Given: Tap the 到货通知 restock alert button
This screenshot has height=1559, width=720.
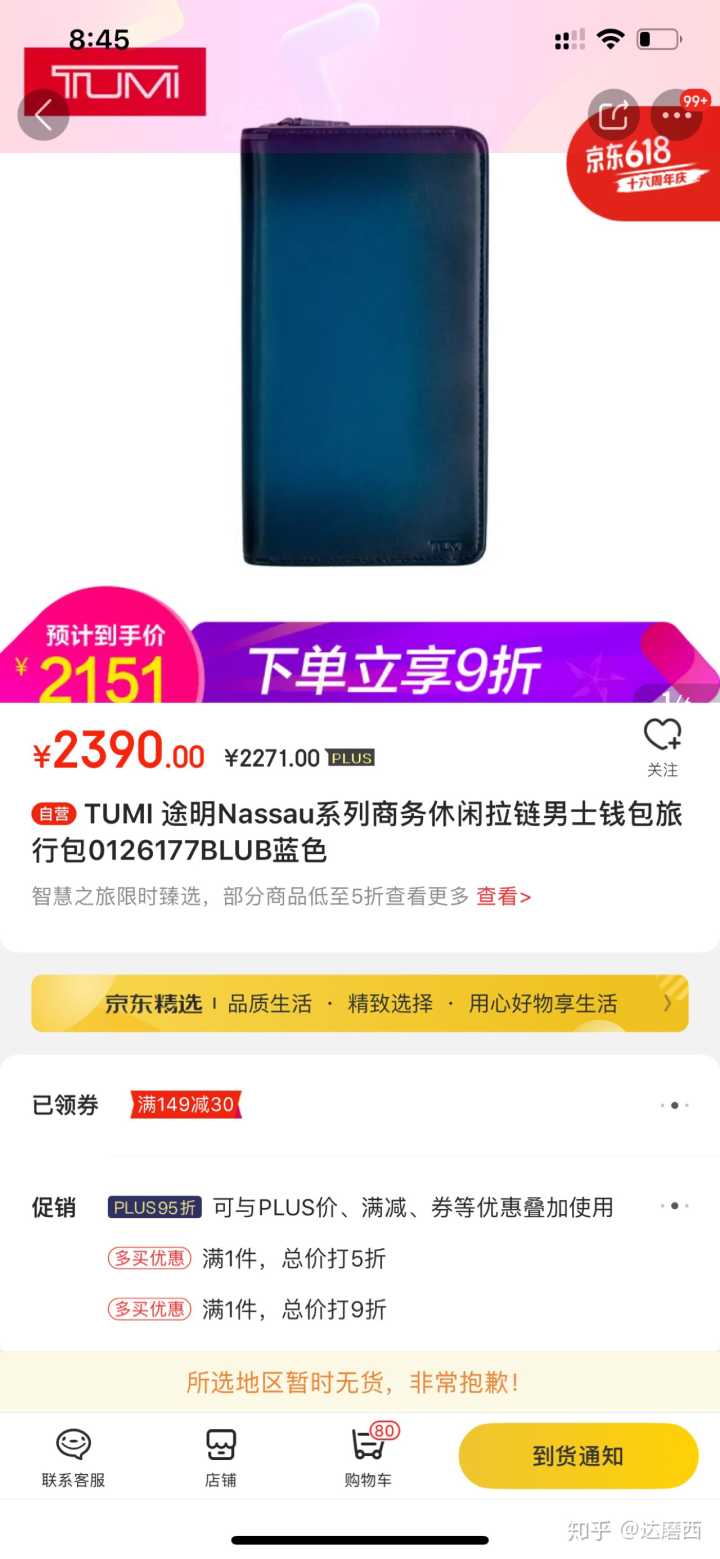Looking at the screenshot, I should [578, 1456].
